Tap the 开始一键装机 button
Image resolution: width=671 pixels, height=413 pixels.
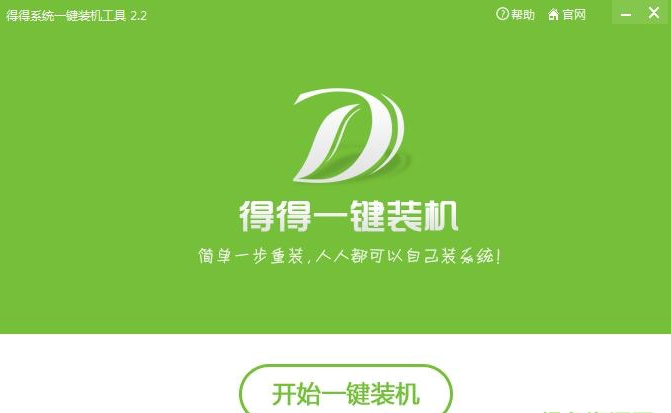pos(346,392)
